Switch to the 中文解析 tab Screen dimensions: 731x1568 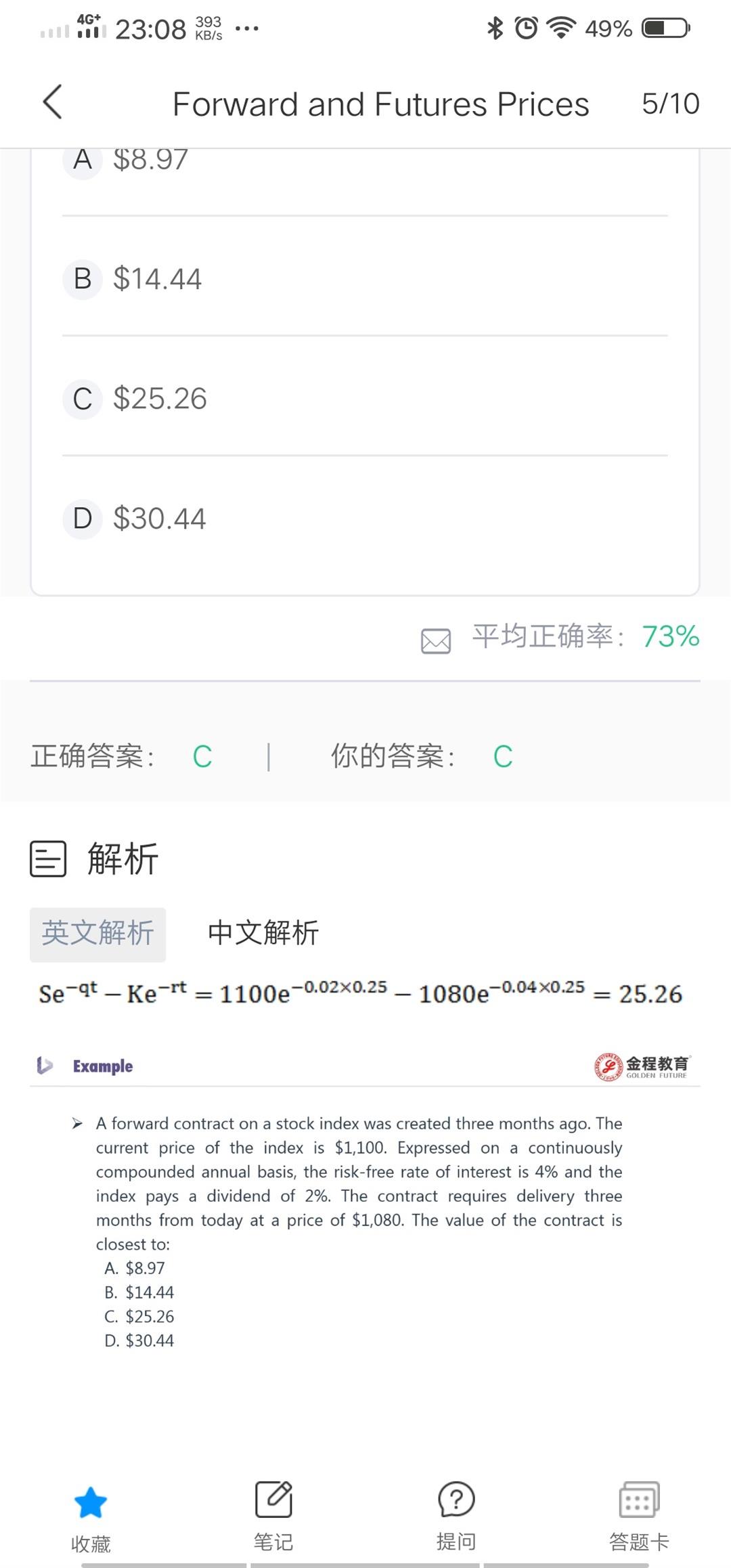[263, 933]
